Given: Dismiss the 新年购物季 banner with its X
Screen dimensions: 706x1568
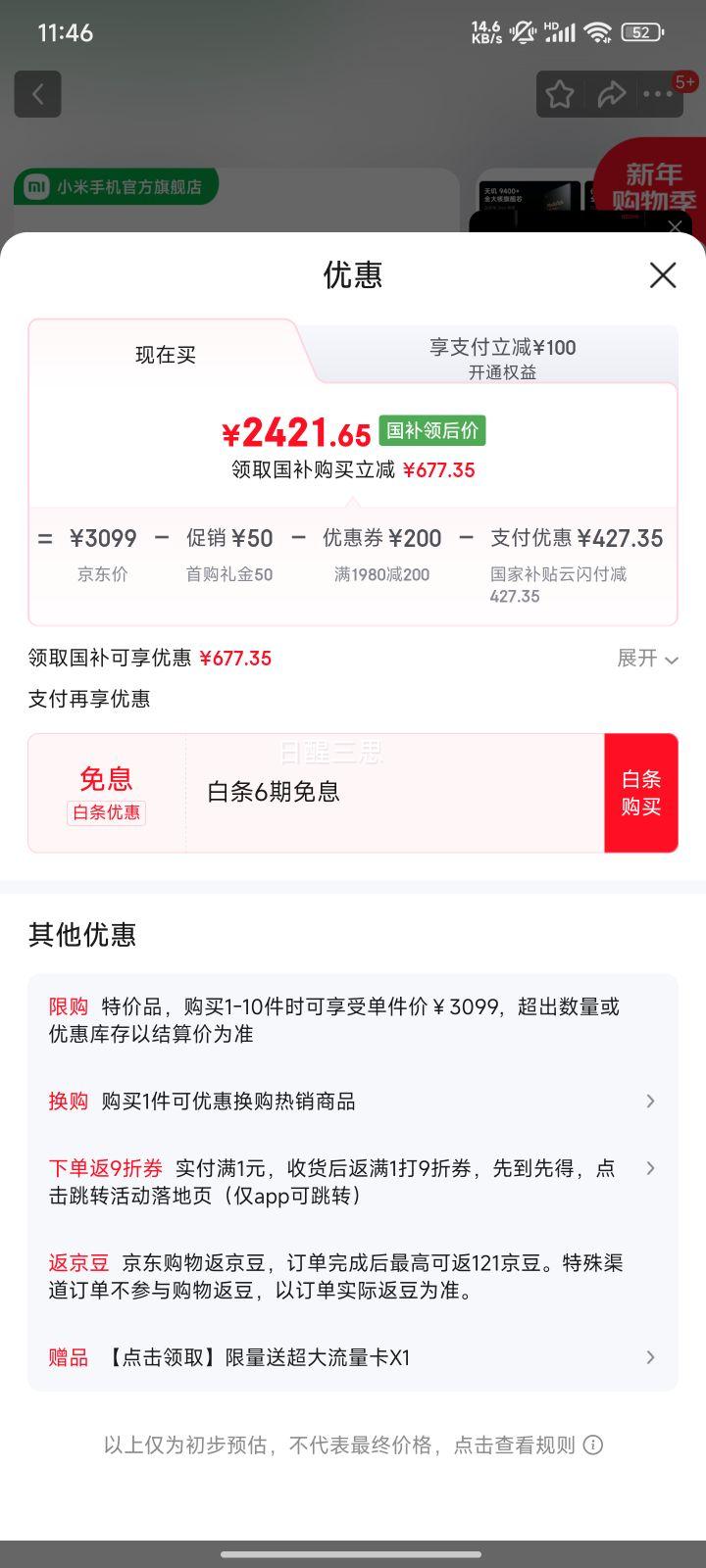Looking at the screenshot, I should pos(675,226).
